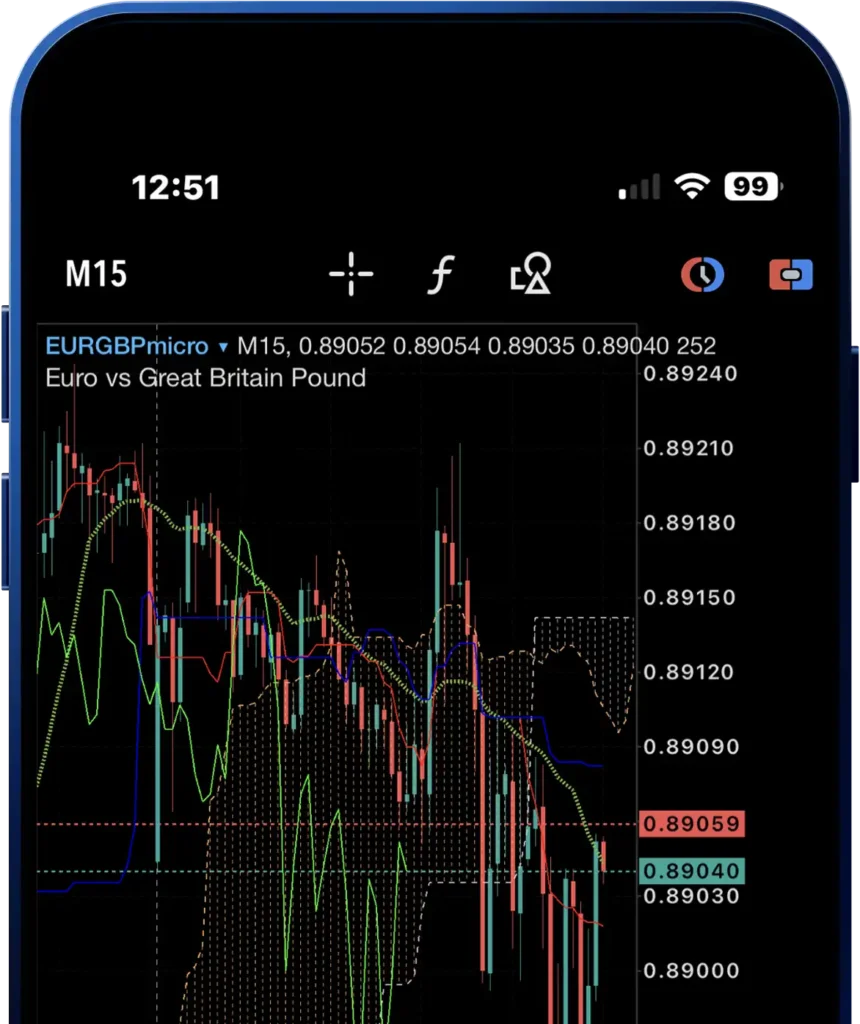Tap the red-blue rectangular trade icon
Screen dimensions: 860x1024
tap(791, 274)
